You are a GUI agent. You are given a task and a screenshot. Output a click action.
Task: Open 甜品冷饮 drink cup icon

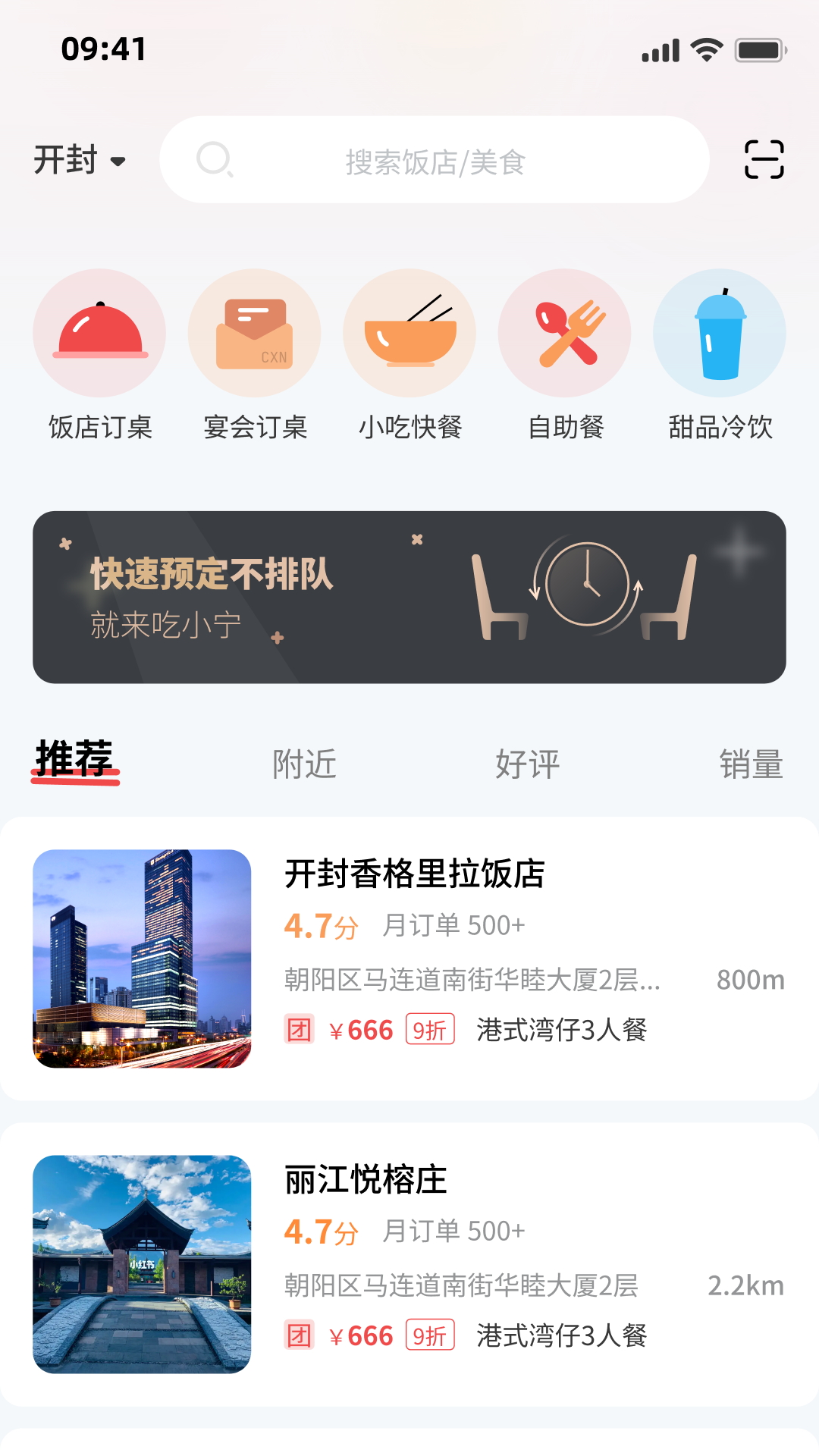[x=719, y=332]
